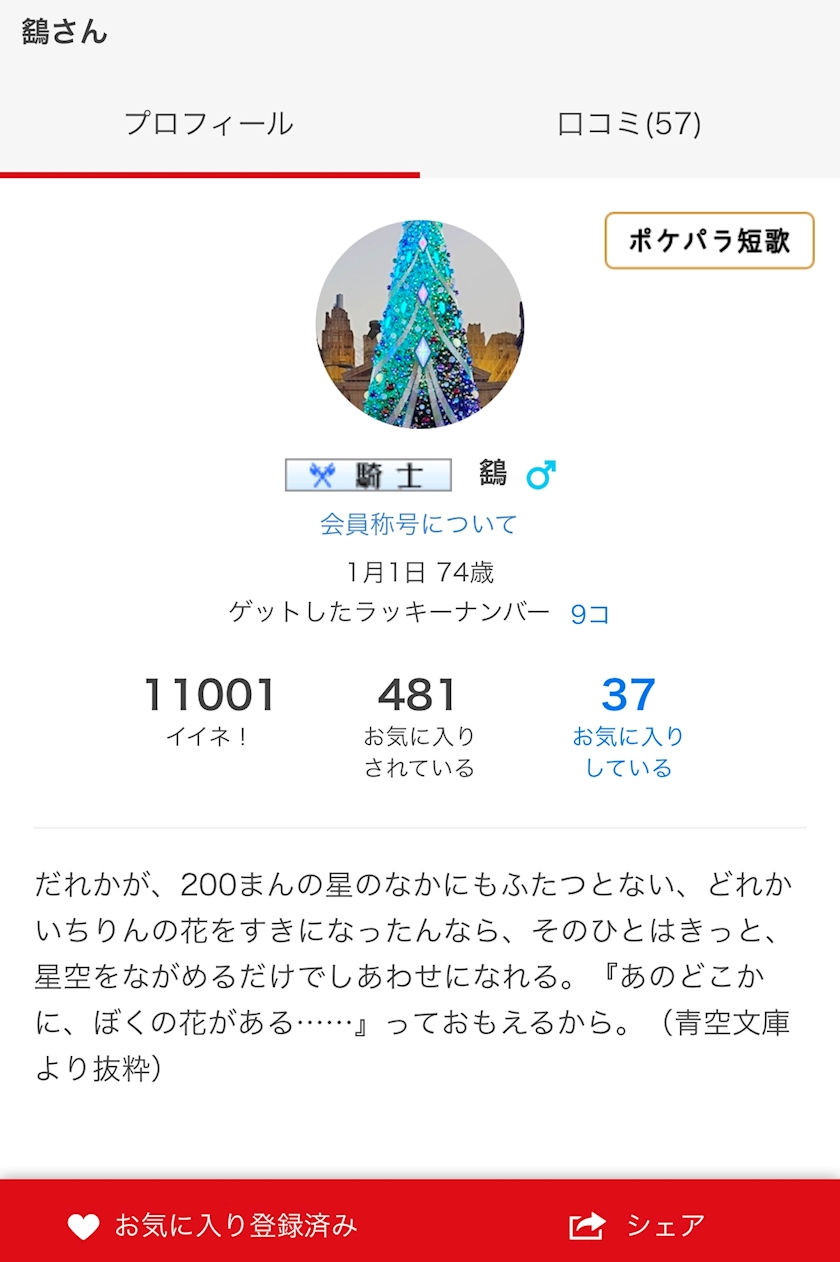Screen dimensions: 840x1262
Task: Open the ポケパラ短歌 button
Action: 709,241
